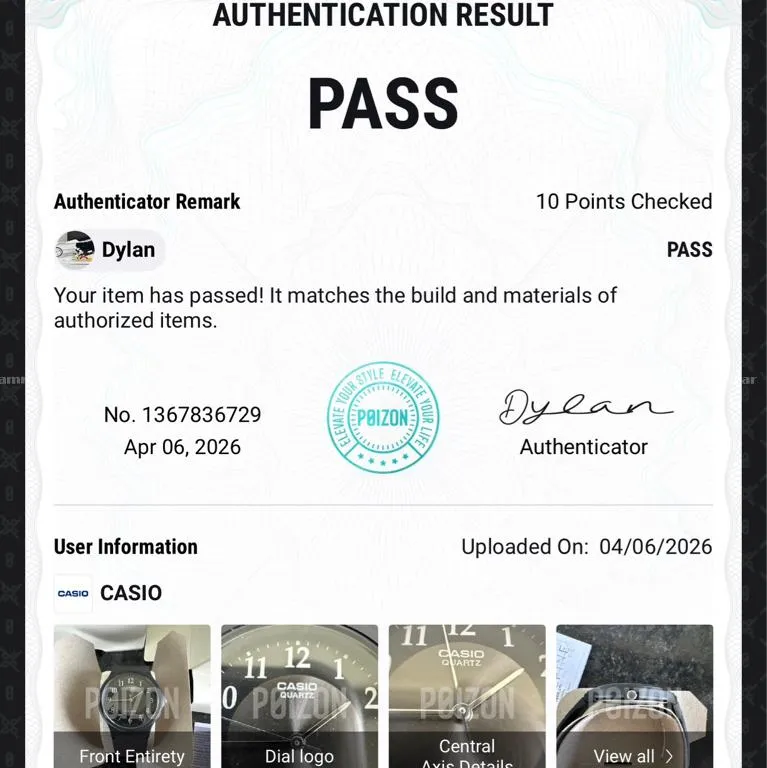The width and height of the screenshot is (767, 768).
Task: Open the Dial logo photo
Action: coord(299,696)
